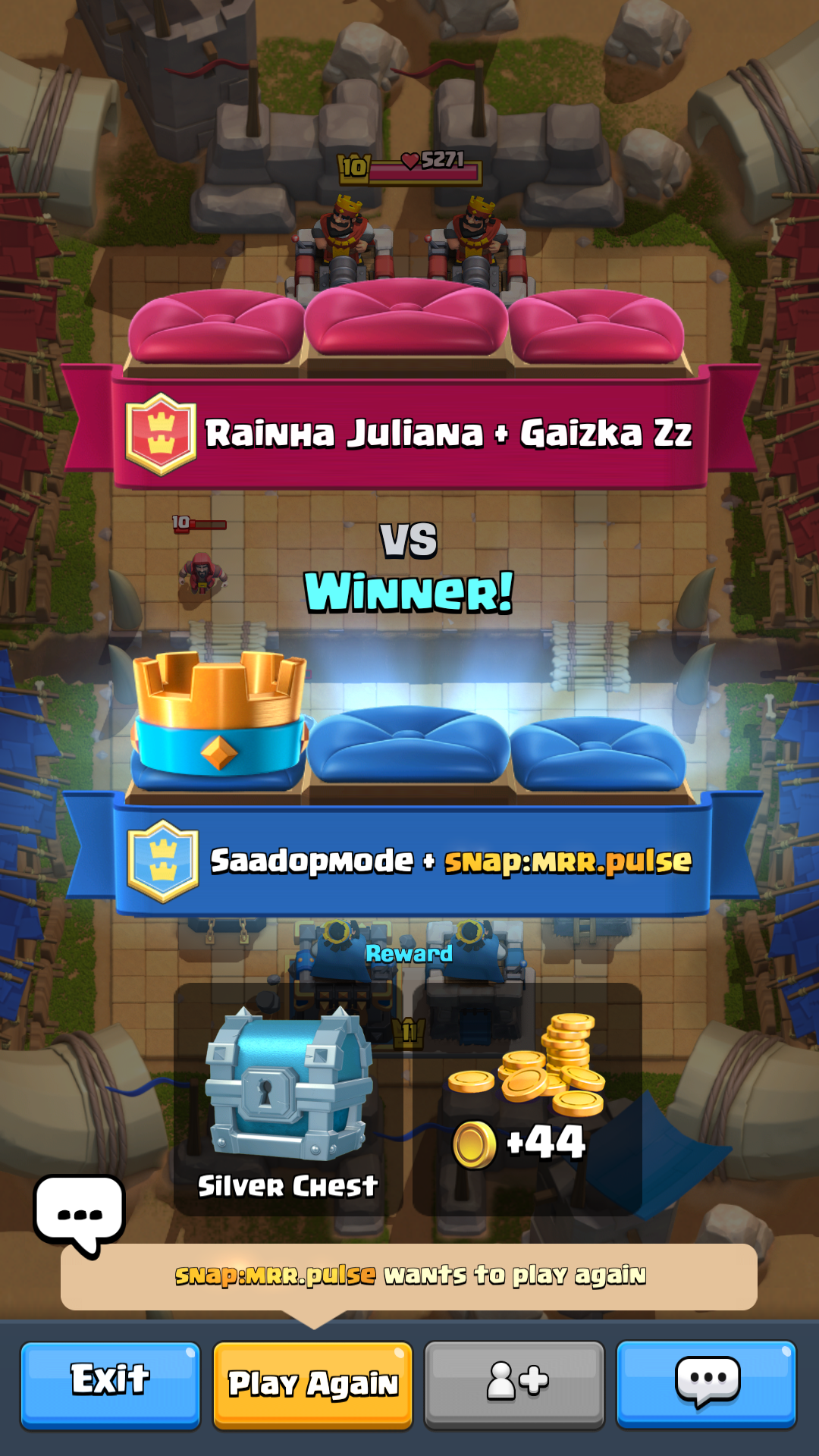Image resolution: width=819 pixels, height=1456 pixels.
Task: Exit the battle results screen
Action: click(111, 1383)
